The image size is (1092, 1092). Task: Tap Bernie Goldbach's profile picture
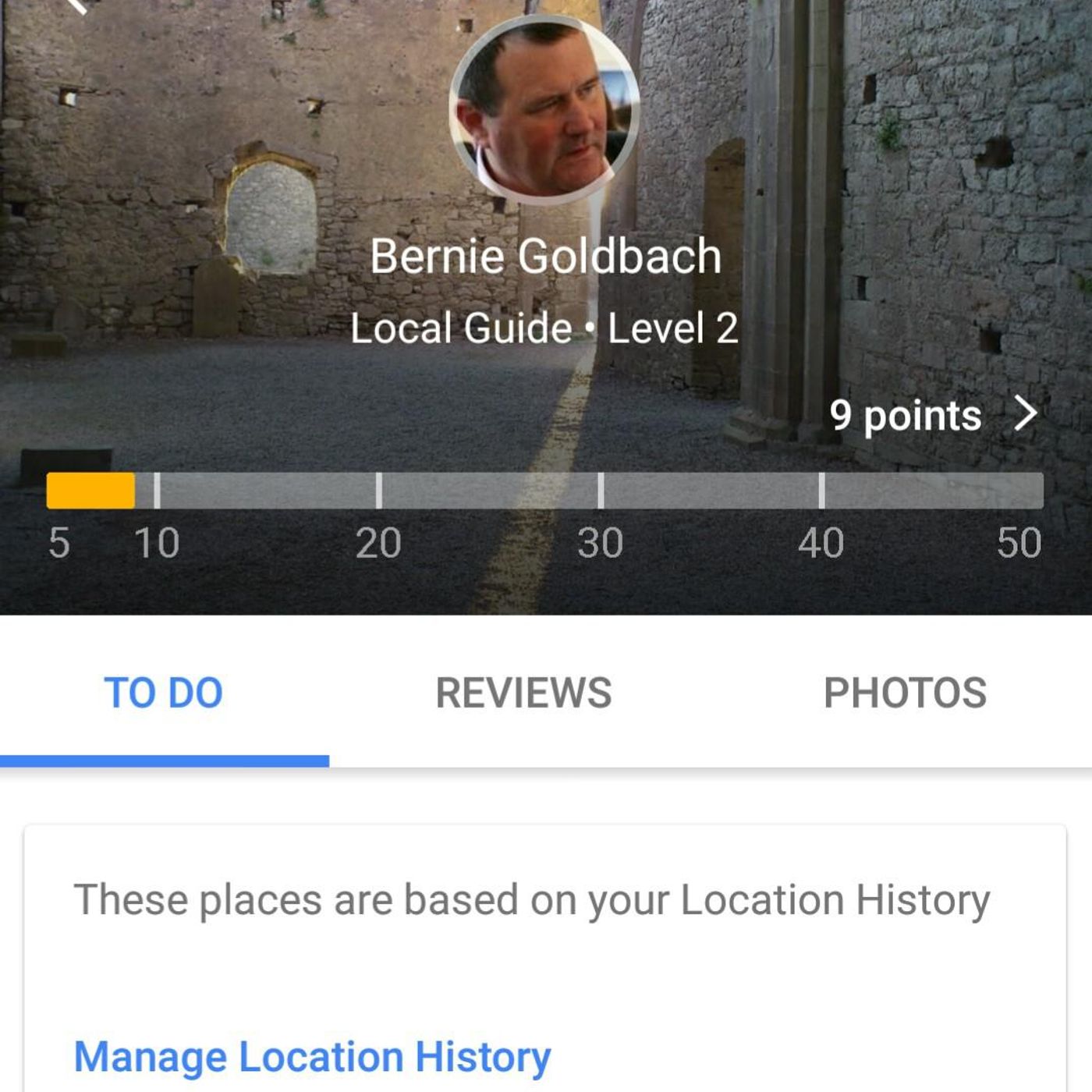[x=544, y=109]
